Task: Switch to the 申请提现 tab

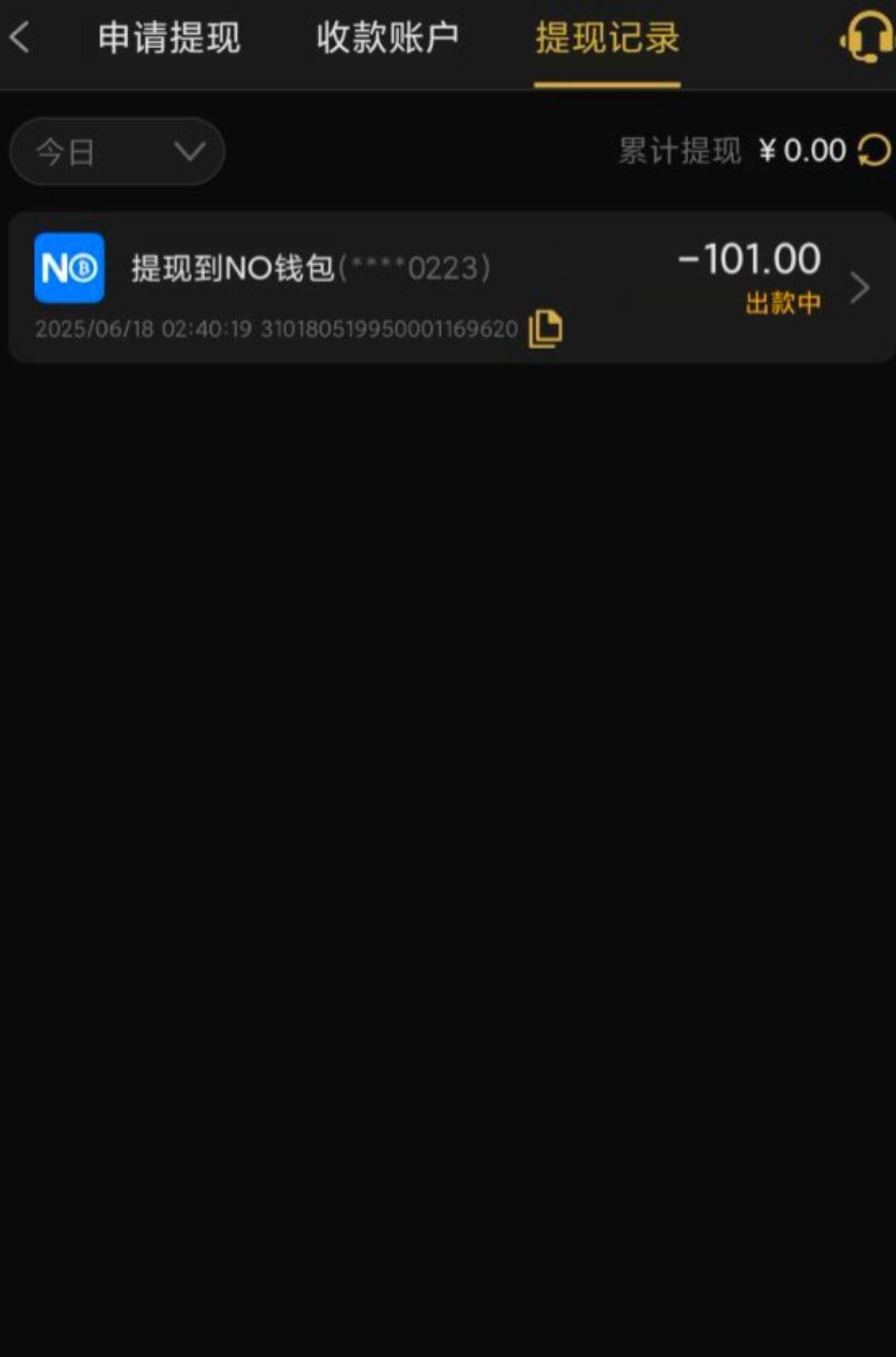Action: pos(169,38)
